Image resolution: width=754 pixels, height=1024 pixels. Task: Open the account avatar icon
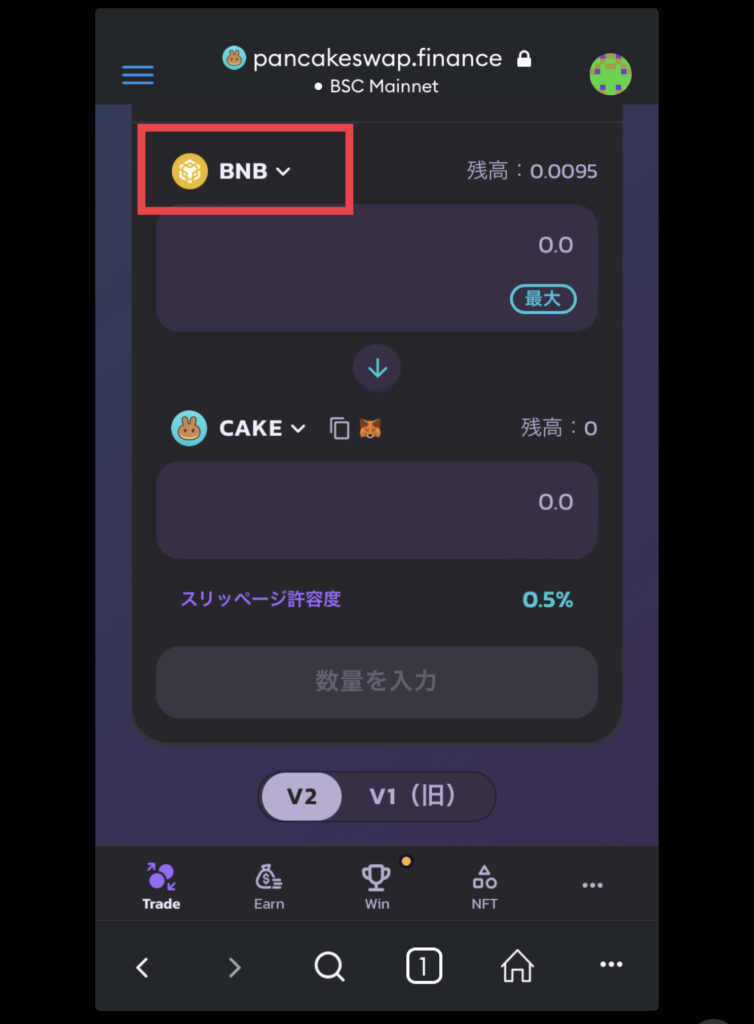[x=610, y=74]
